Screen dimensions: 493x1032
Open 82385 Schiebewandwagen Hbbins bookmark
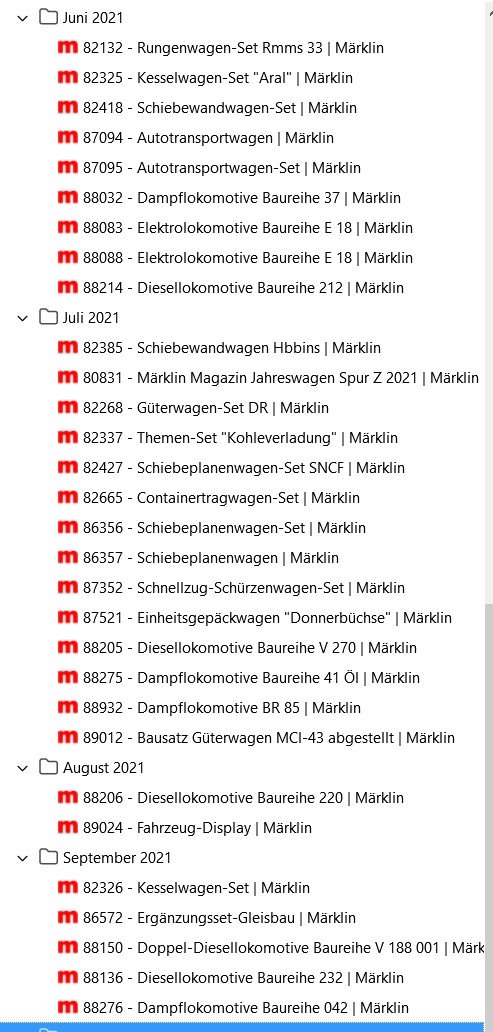[219, 348]
